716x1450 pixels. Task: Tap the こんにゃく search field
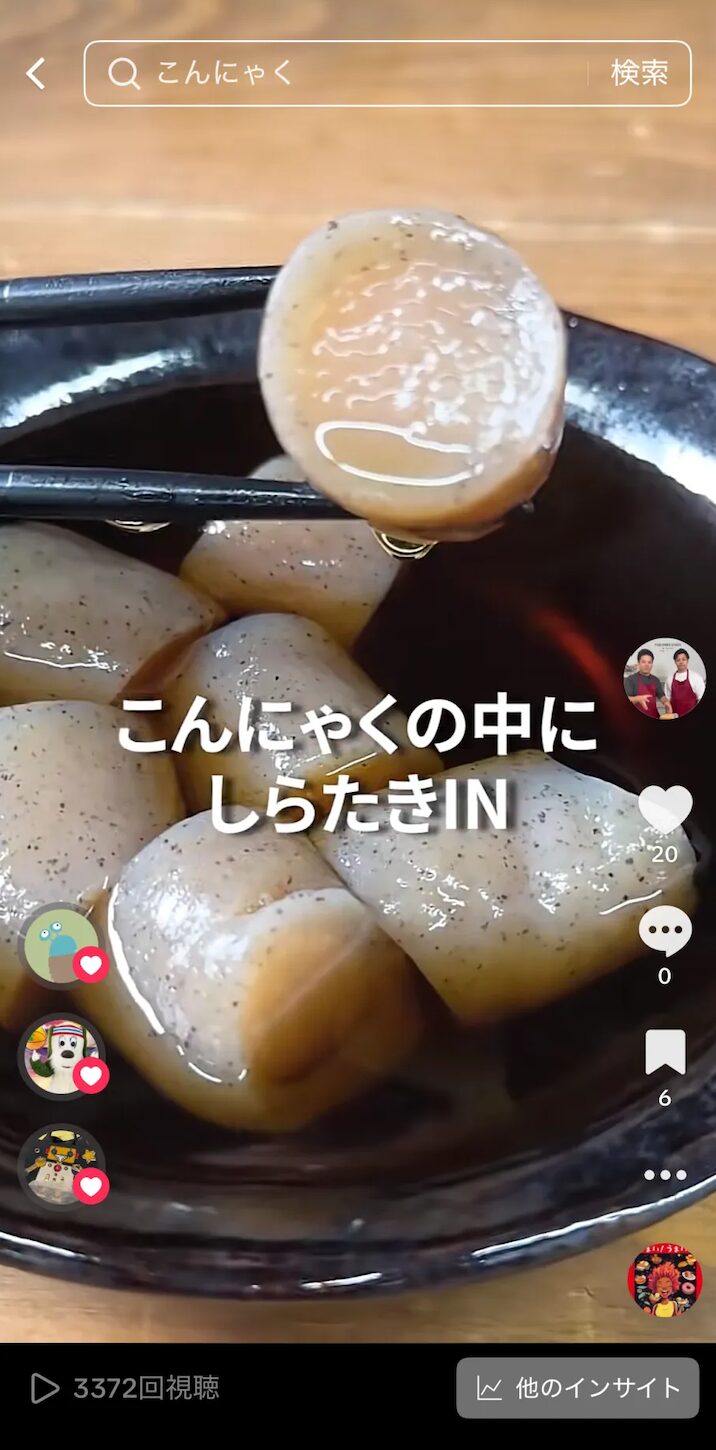pyautogui.click(x=340, y=73)
